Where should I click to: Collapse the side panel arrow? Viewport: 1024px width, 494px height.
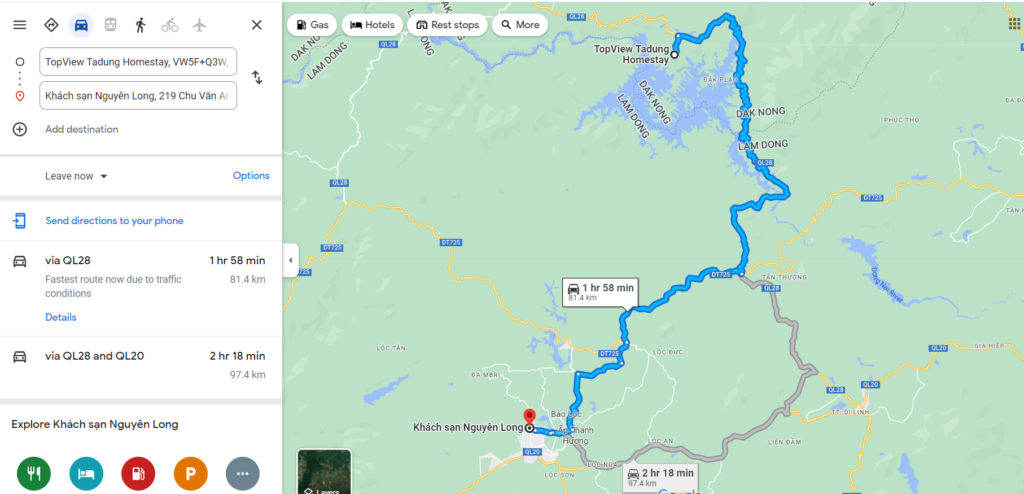coord(291,260)
